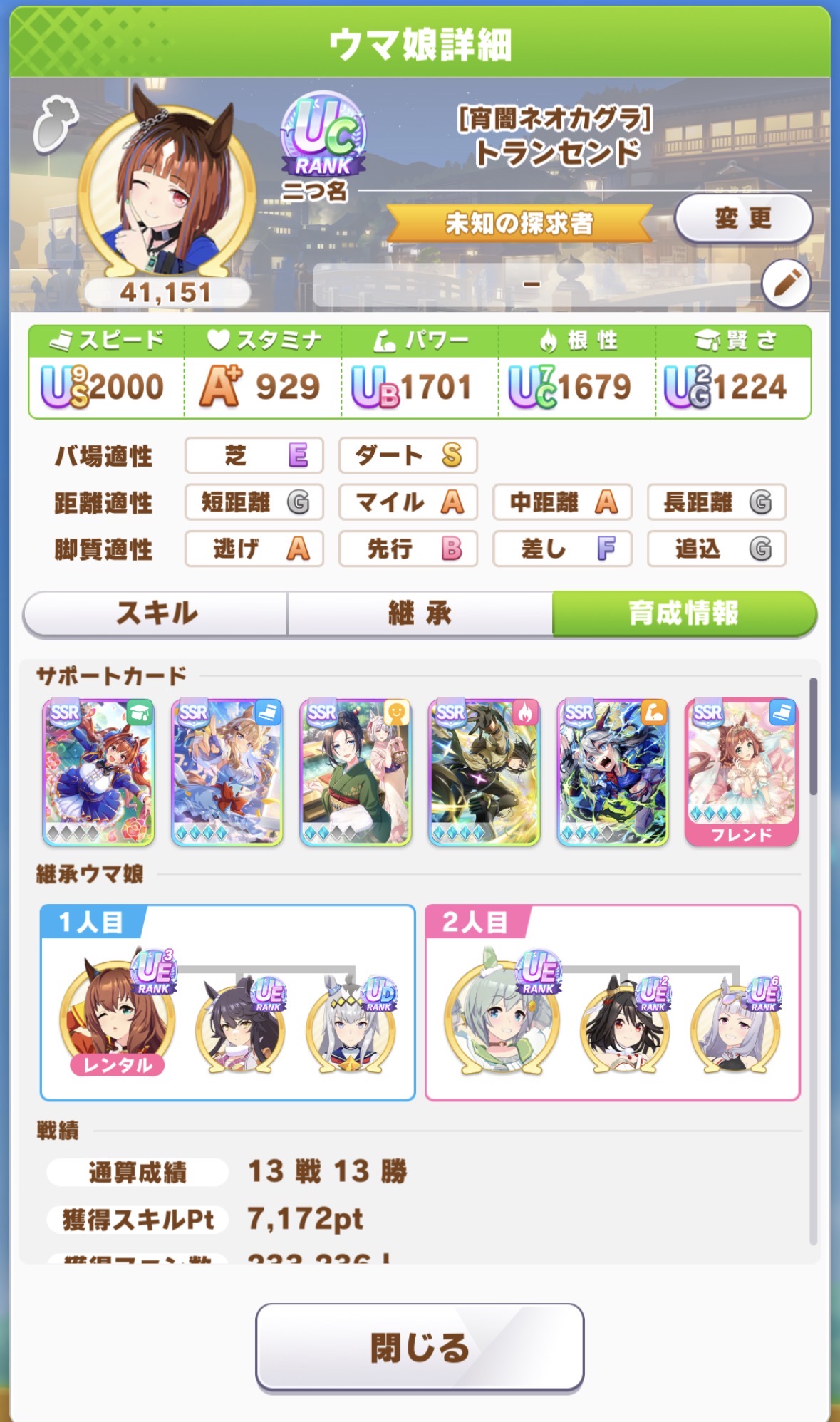The image size is (840, 1422).
Task: Select the 育成情報 tab
Action: (x=683, y=613)
